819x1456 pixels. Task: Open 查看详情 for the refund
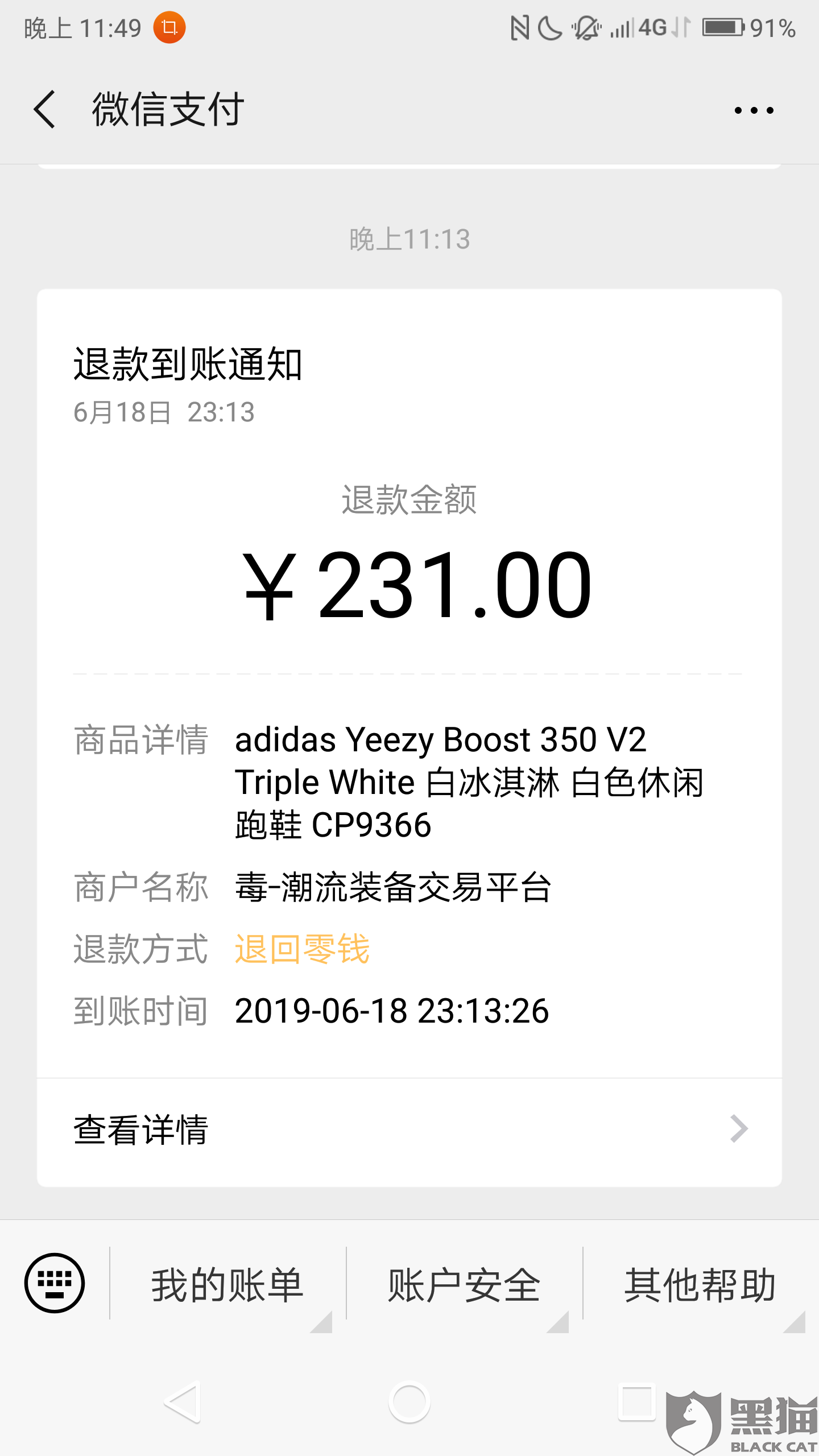[x=409, y=1130]
